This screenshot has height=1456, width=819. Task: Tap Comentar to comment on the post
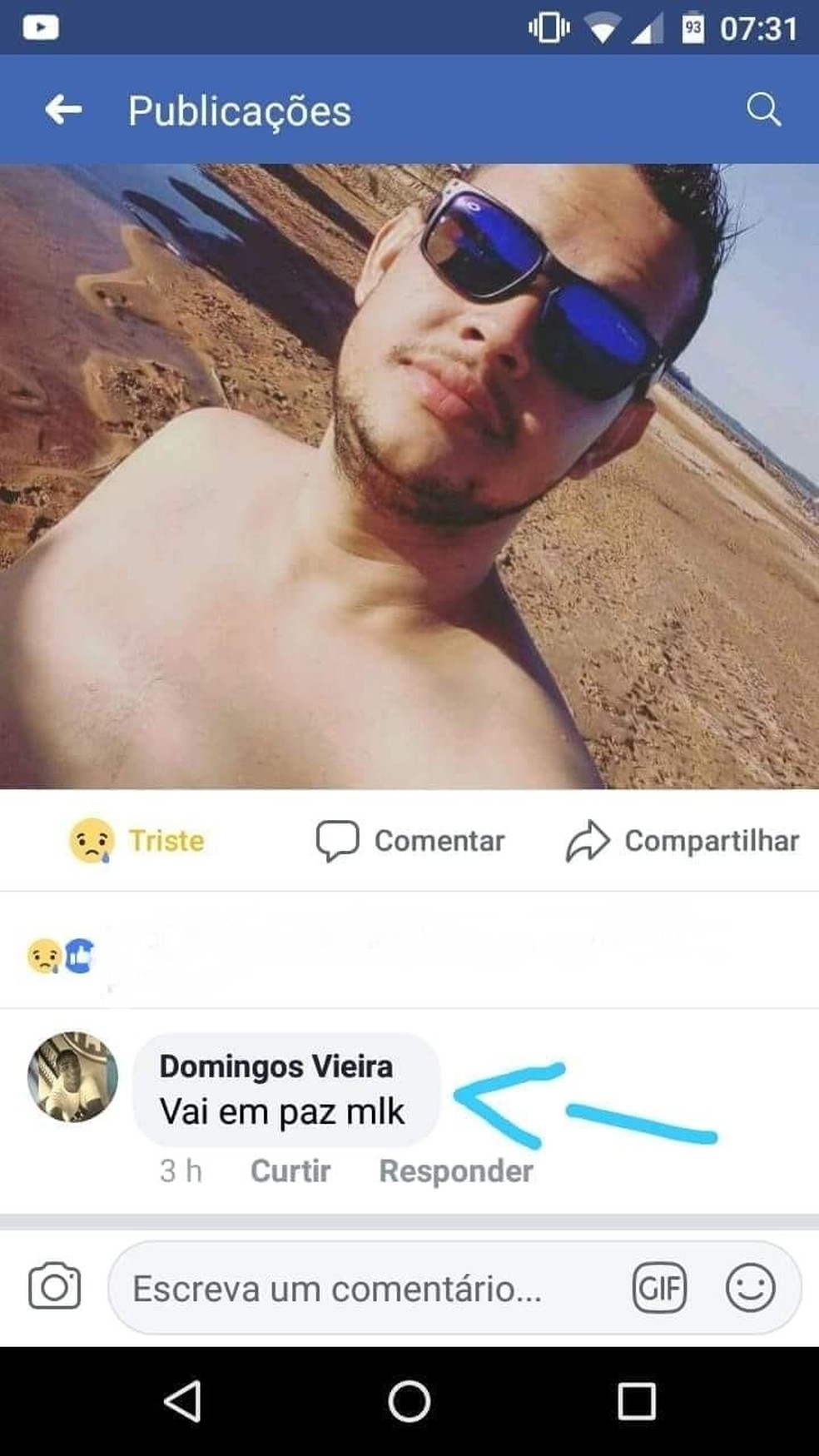pyautogui.click(x=410, y=840)
